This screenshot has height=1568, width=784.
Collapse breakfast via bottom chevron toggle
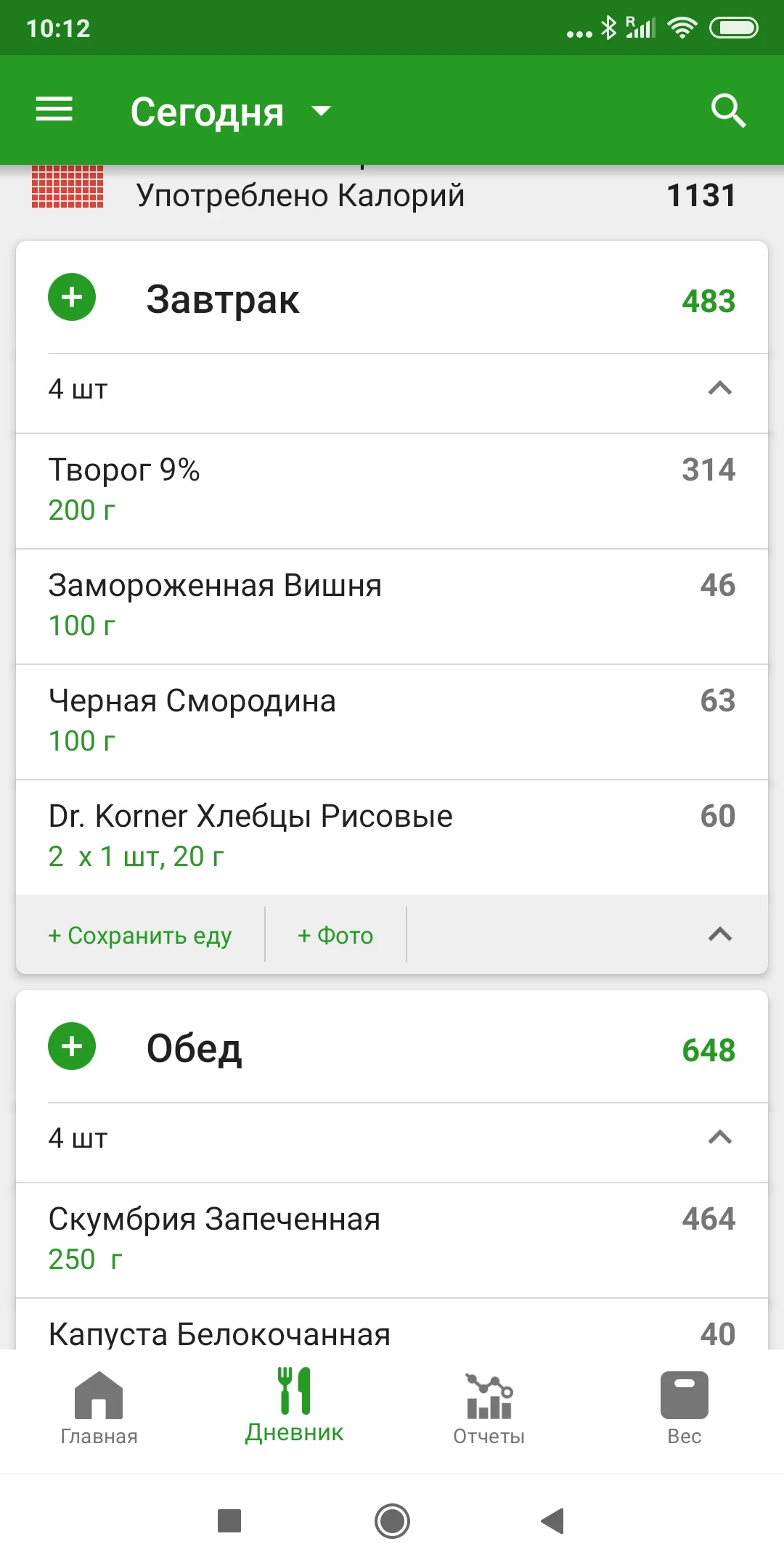[719, 936]
